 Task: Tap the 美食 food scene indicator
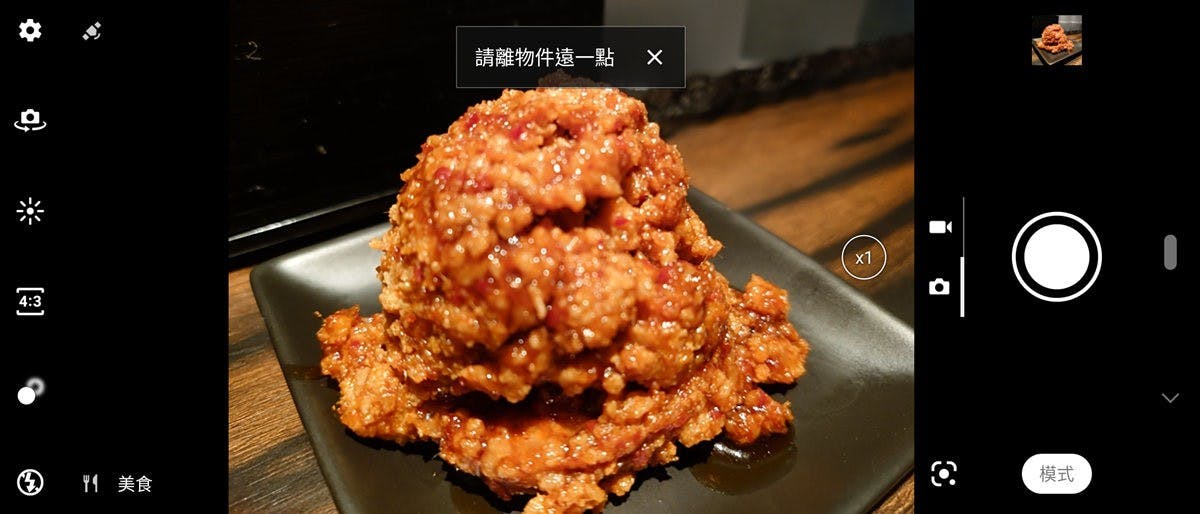[118, 484]
